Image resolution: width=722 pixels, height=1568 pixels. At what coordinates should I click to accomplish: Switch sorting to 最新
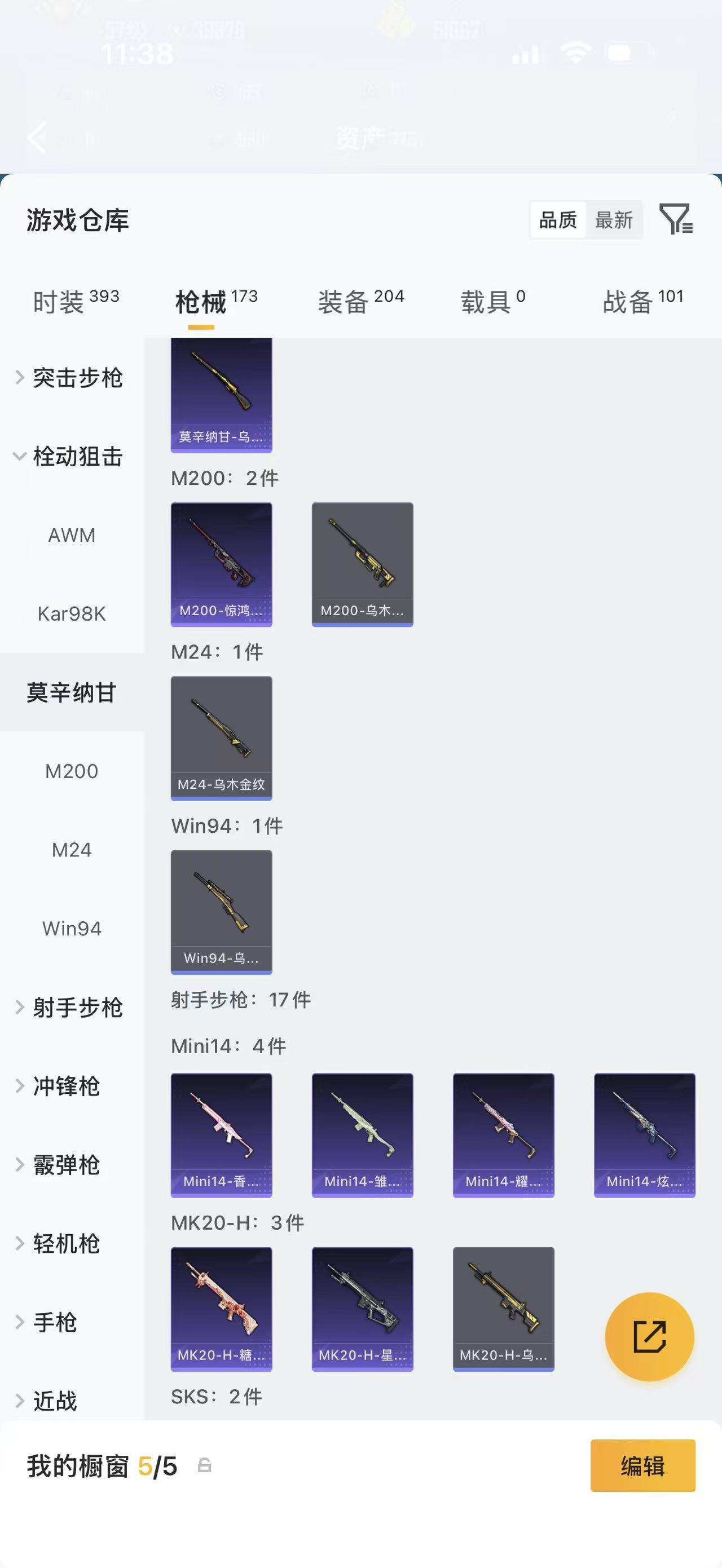tap(613, 220)
